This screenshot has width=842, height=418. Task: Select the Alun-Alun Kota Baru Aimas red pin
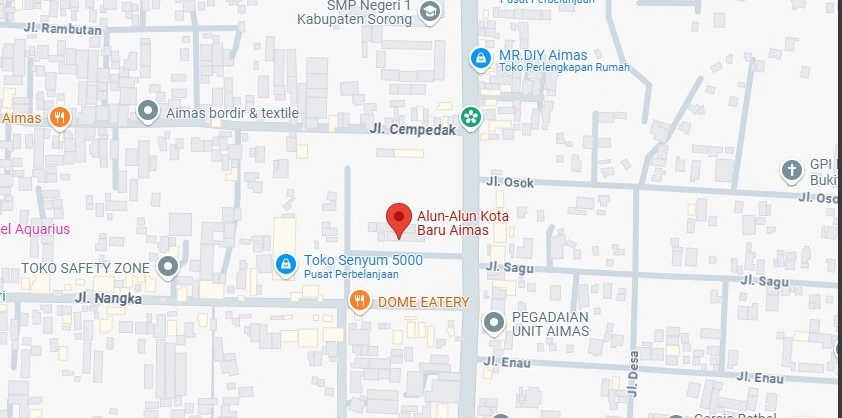400,219
